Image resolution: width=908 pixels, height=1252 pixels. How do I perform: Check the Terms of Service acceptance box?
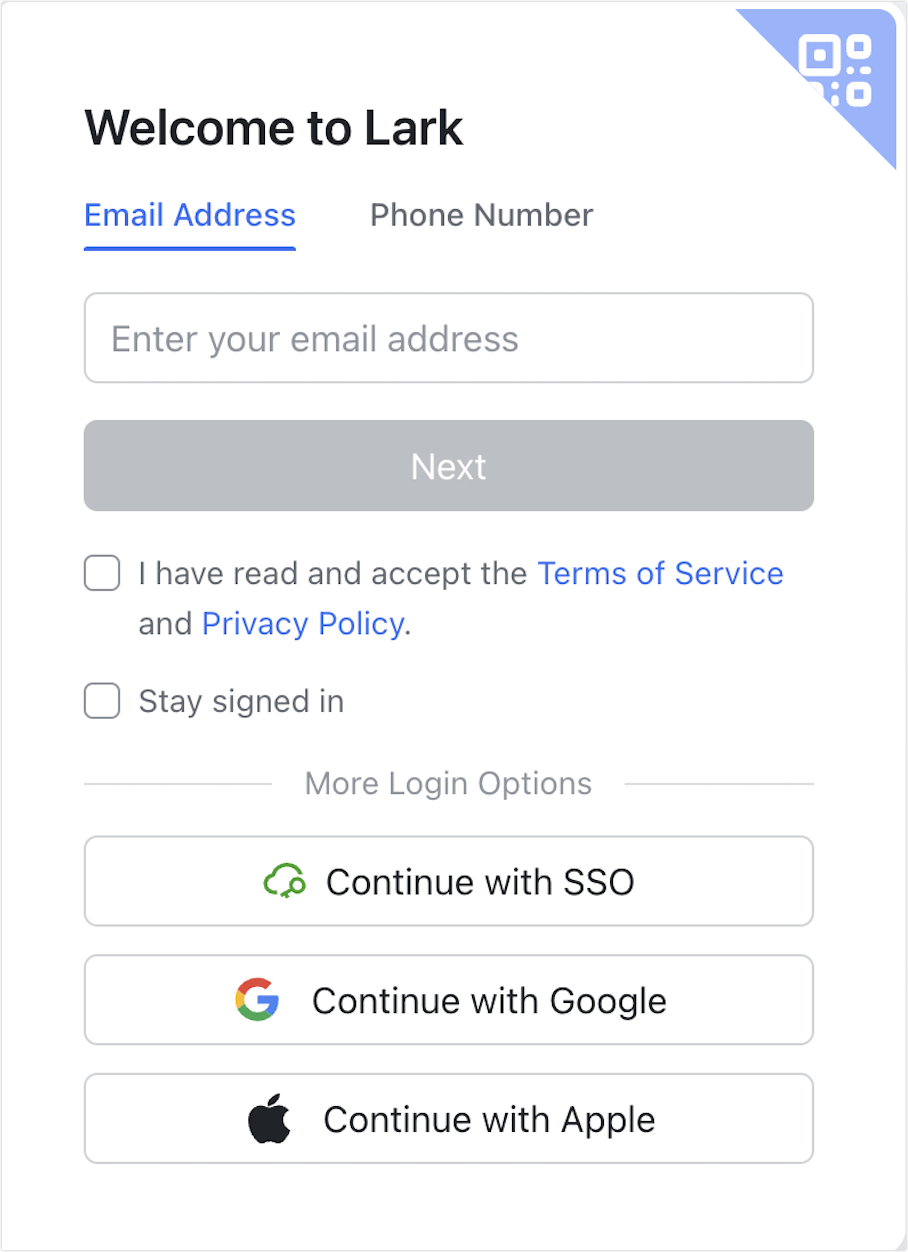101,573
